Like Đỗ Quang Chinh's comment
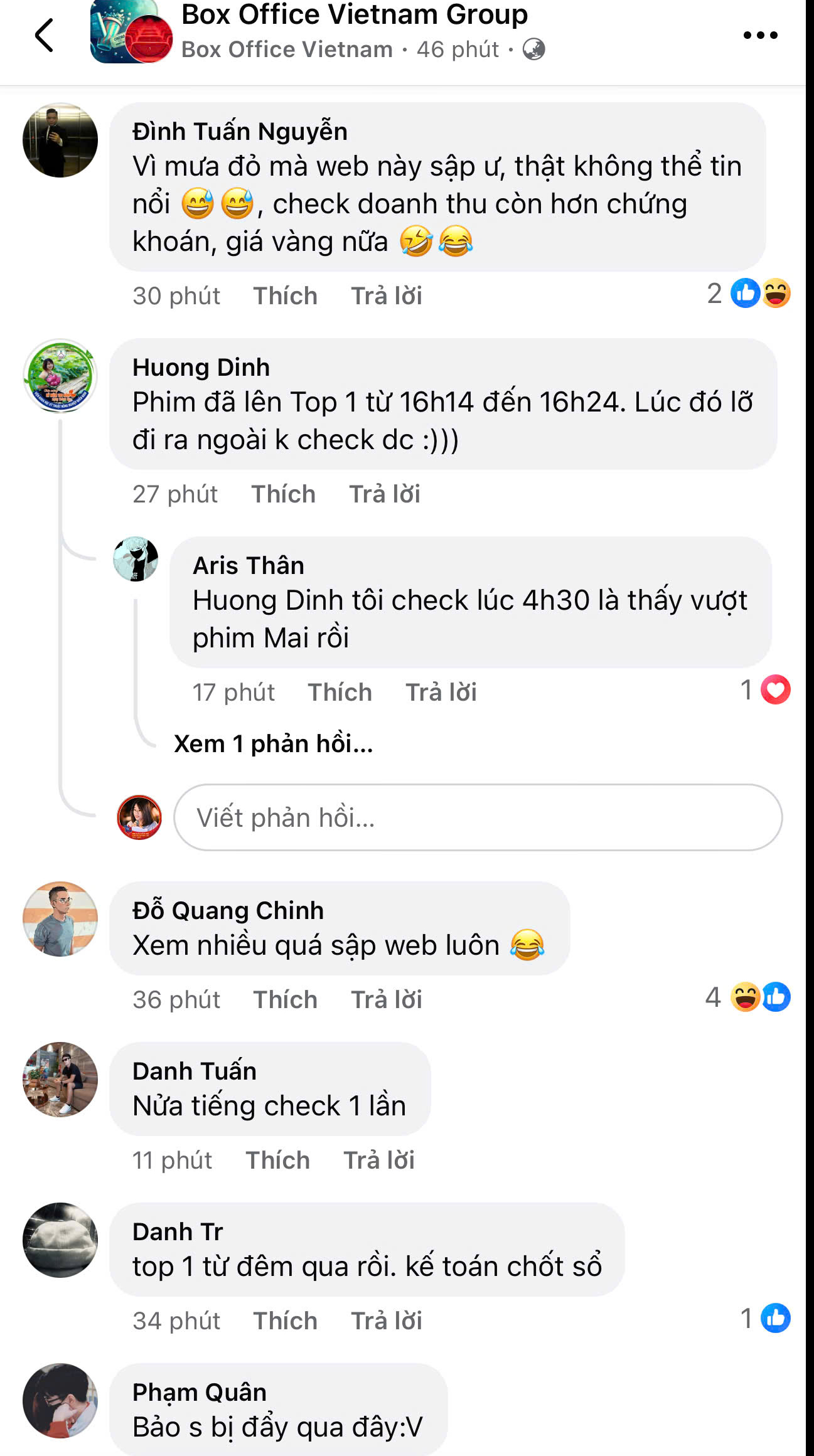 pyautogui.click(x=285, y=999)
